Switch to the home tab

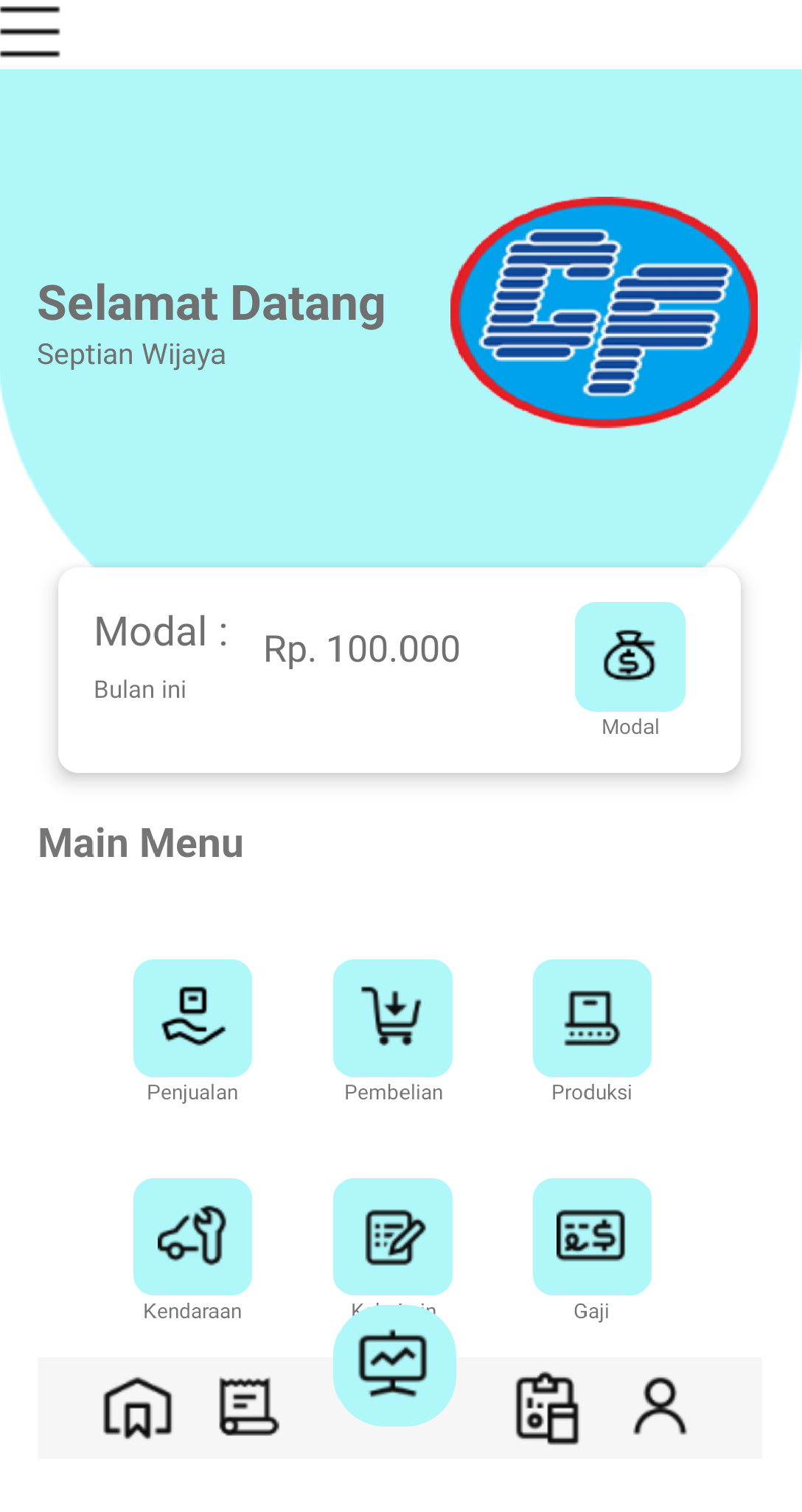coord(138,1407)
